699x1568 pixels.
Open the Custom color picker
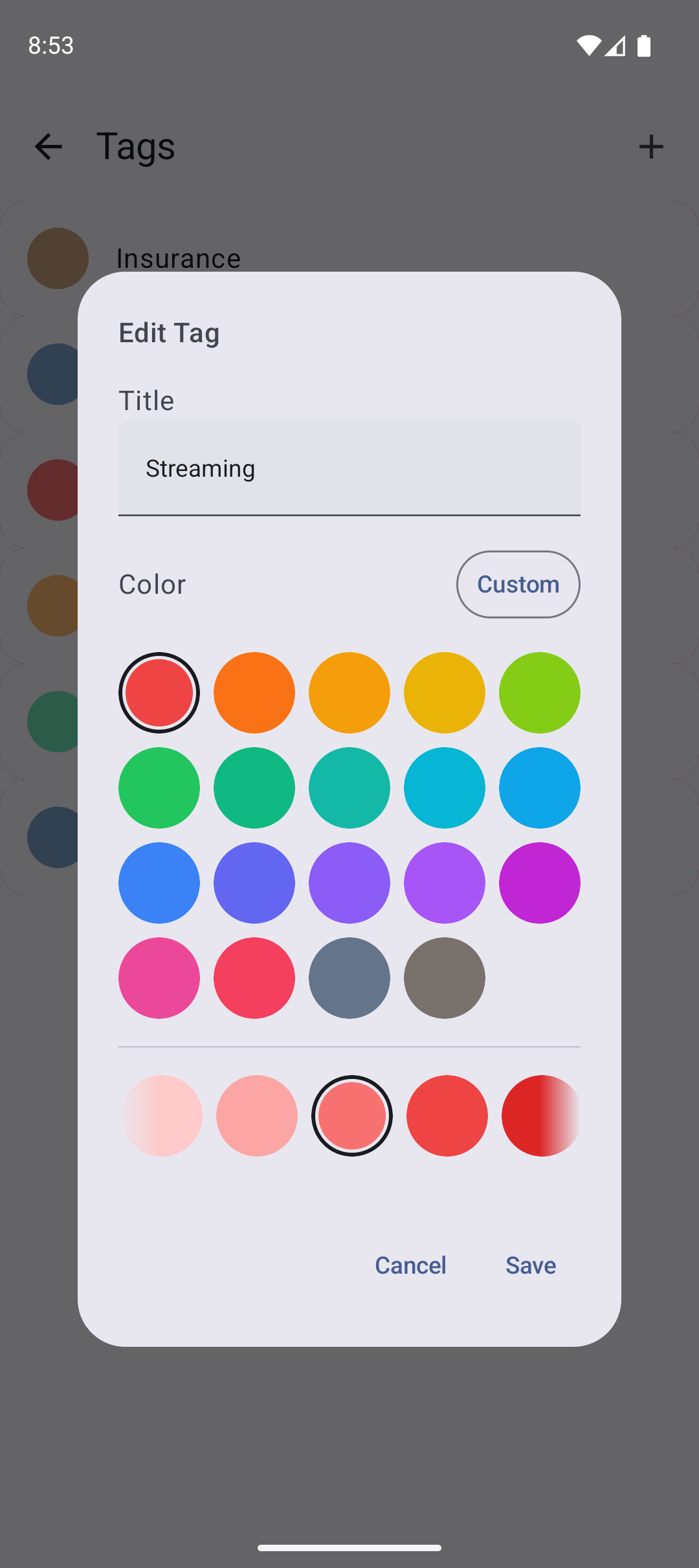pos(518,584)
